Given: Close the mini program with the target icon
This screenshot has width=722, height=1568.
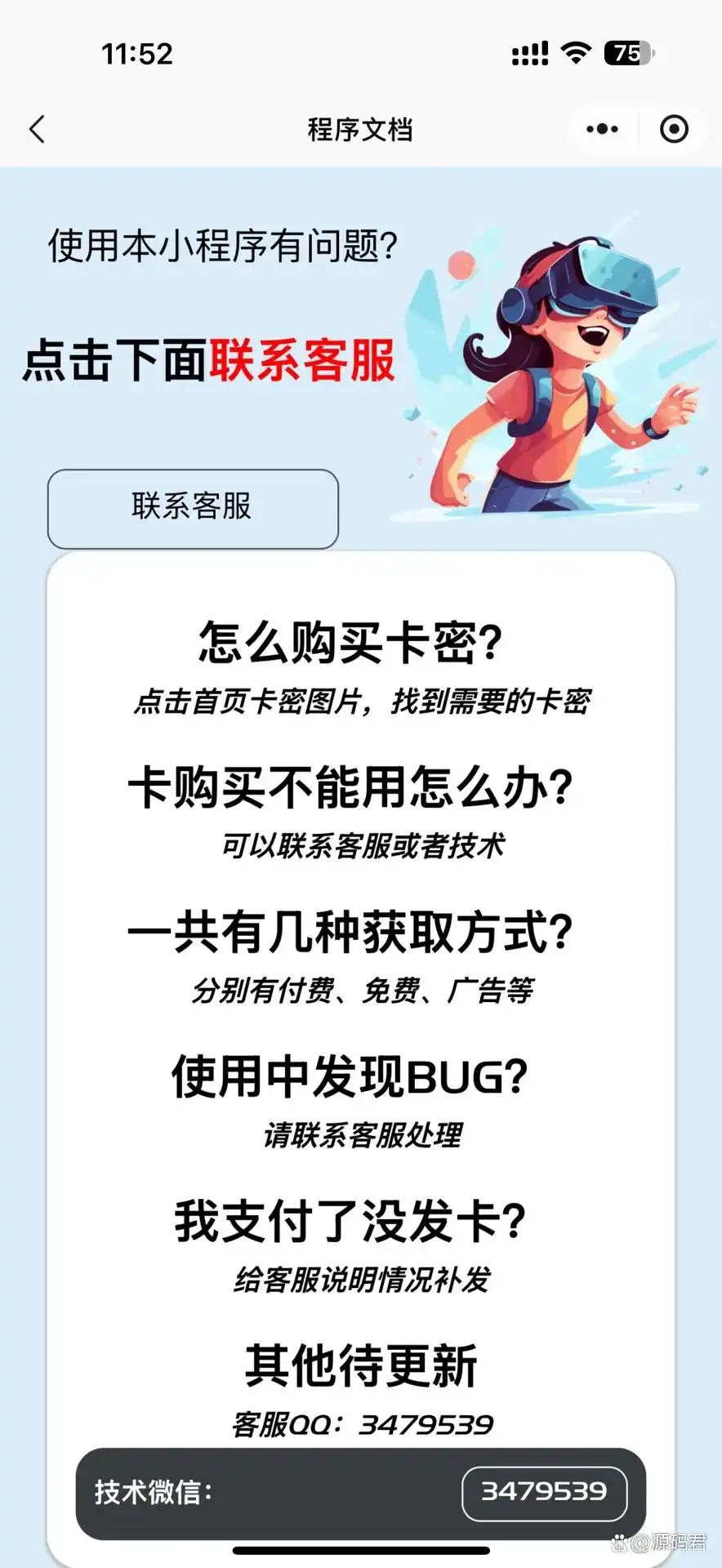Looking at the screenshot, I should point(674,129).
